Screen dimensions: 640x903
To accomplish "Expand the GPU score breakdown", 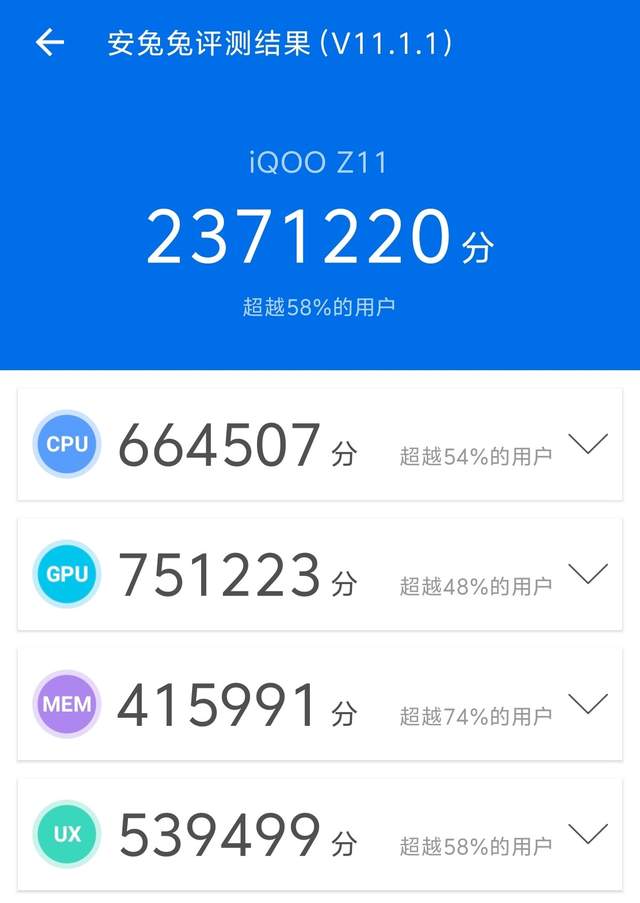I will pos(587,574).
